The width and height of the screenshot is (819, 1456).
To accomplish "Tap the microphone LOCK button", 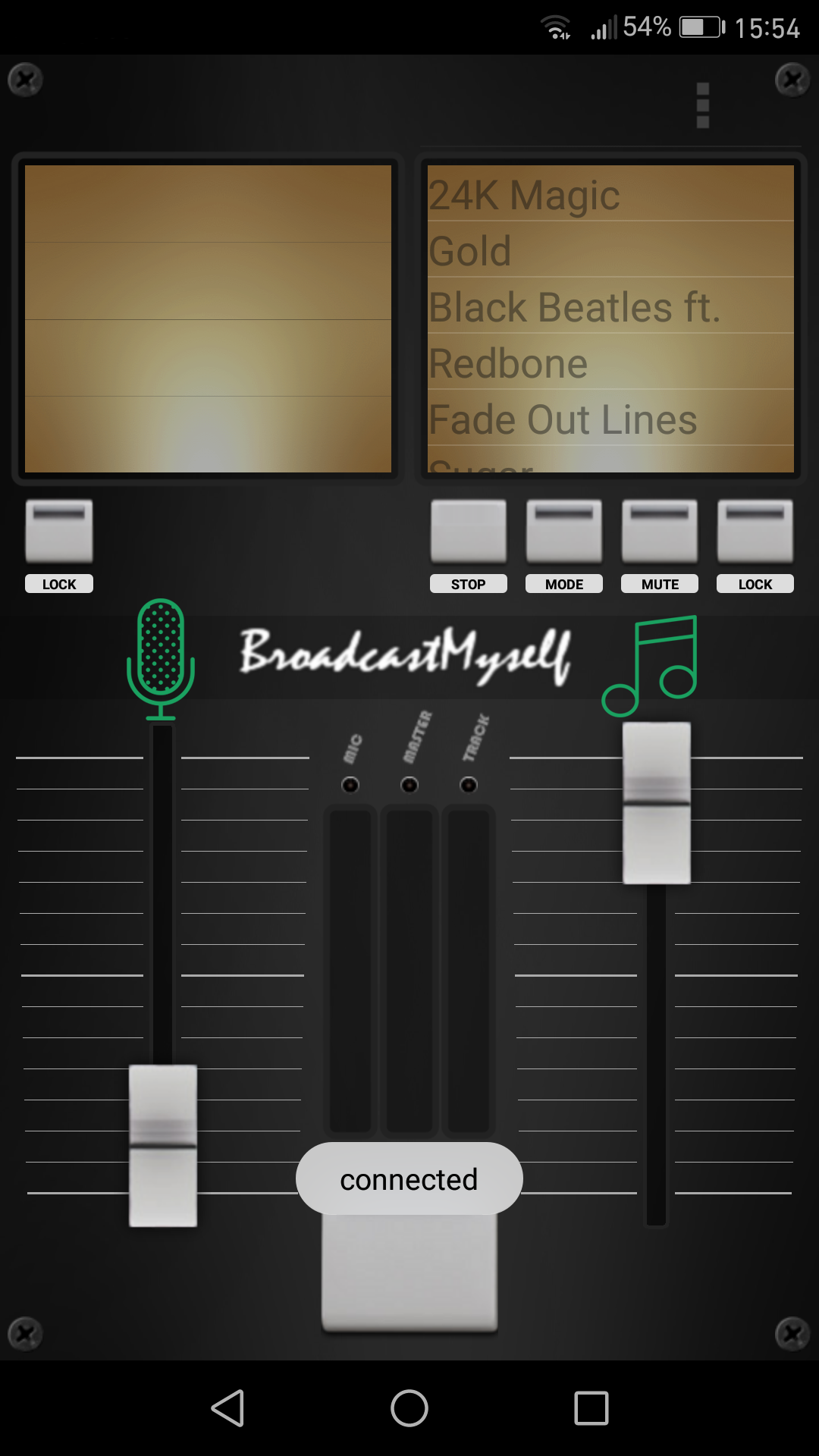I will click(x=59, y=532).
